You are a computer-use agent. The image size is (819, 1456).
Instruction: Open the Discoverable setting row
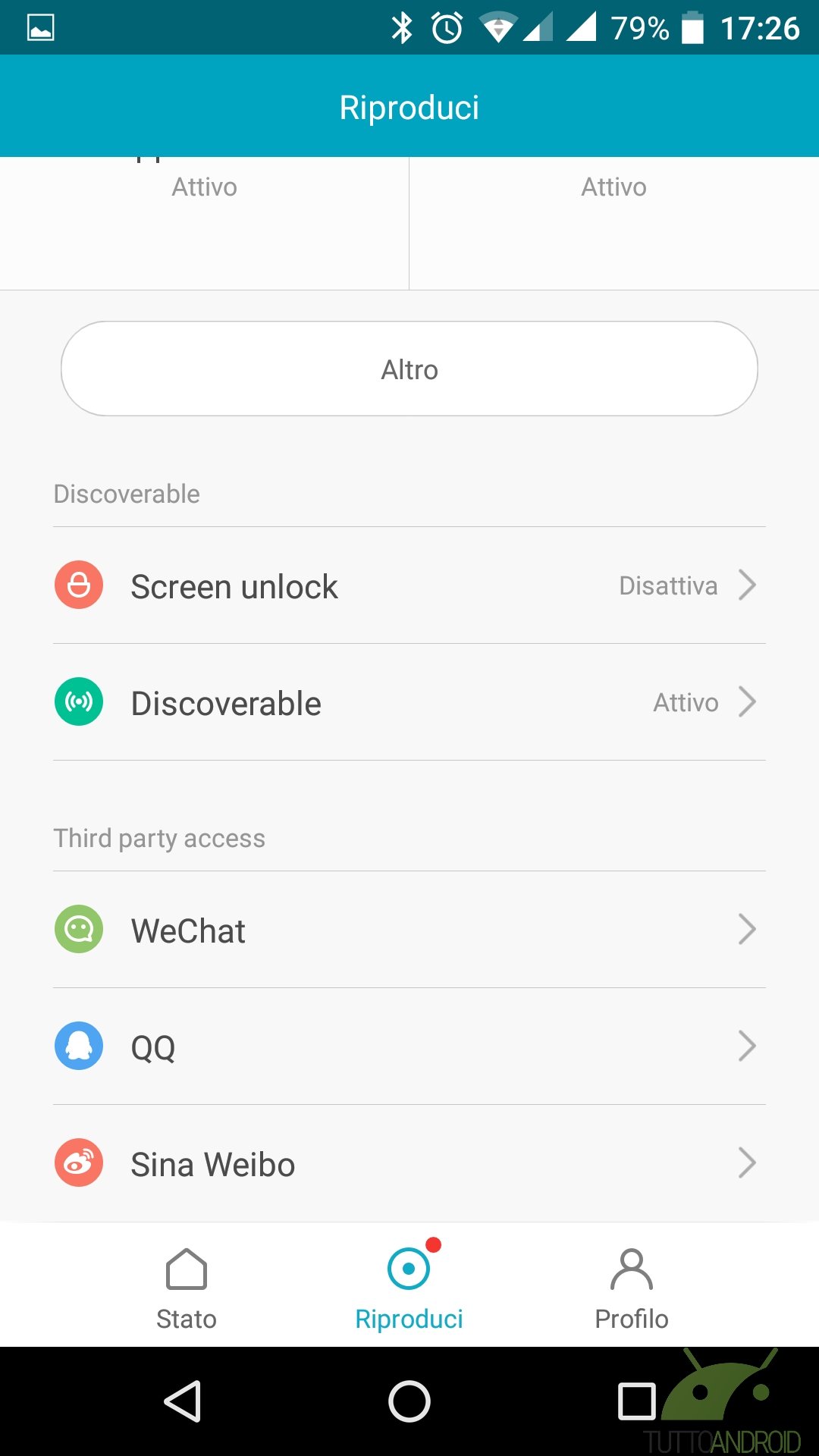tap(409, 703)
